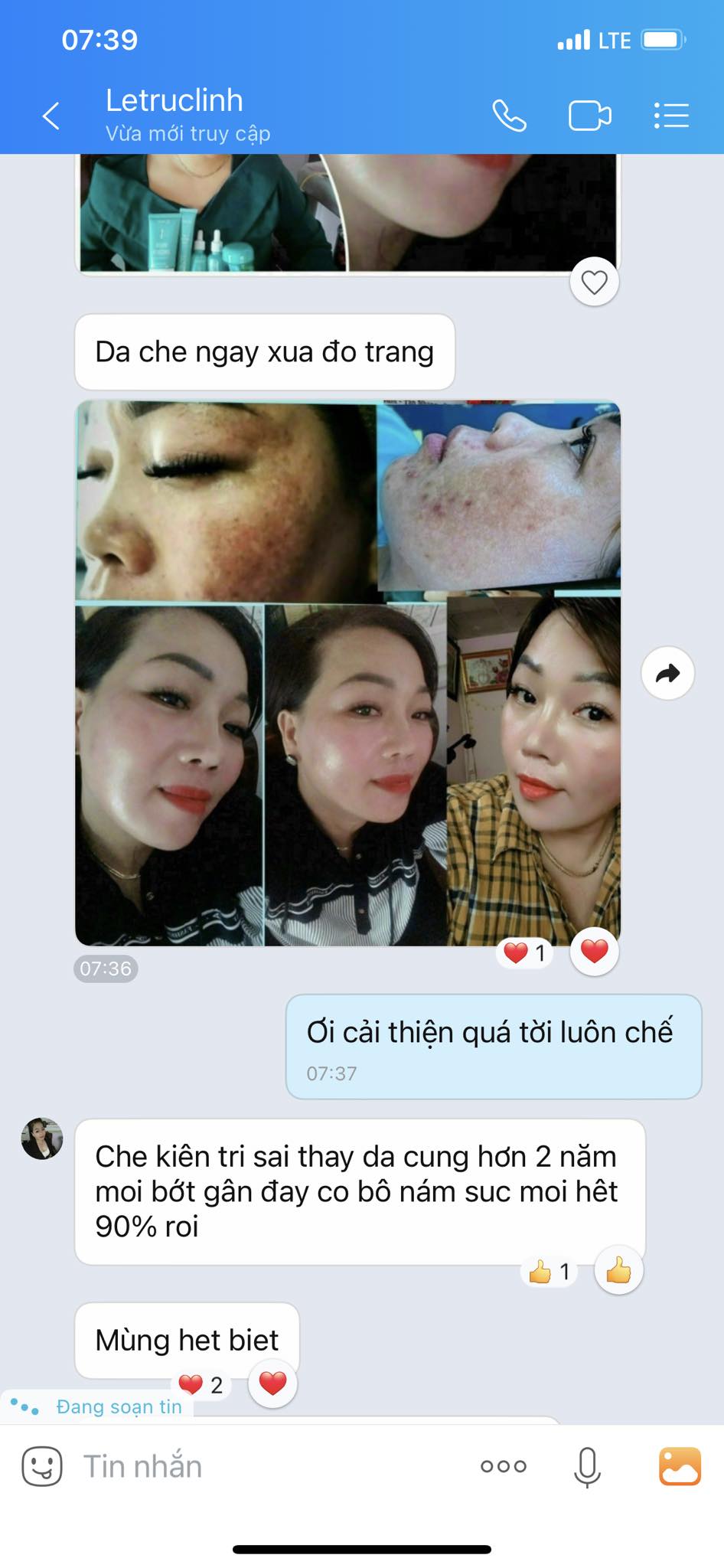
Task: React with heart to the collage photo
Action: click(594, 951)
